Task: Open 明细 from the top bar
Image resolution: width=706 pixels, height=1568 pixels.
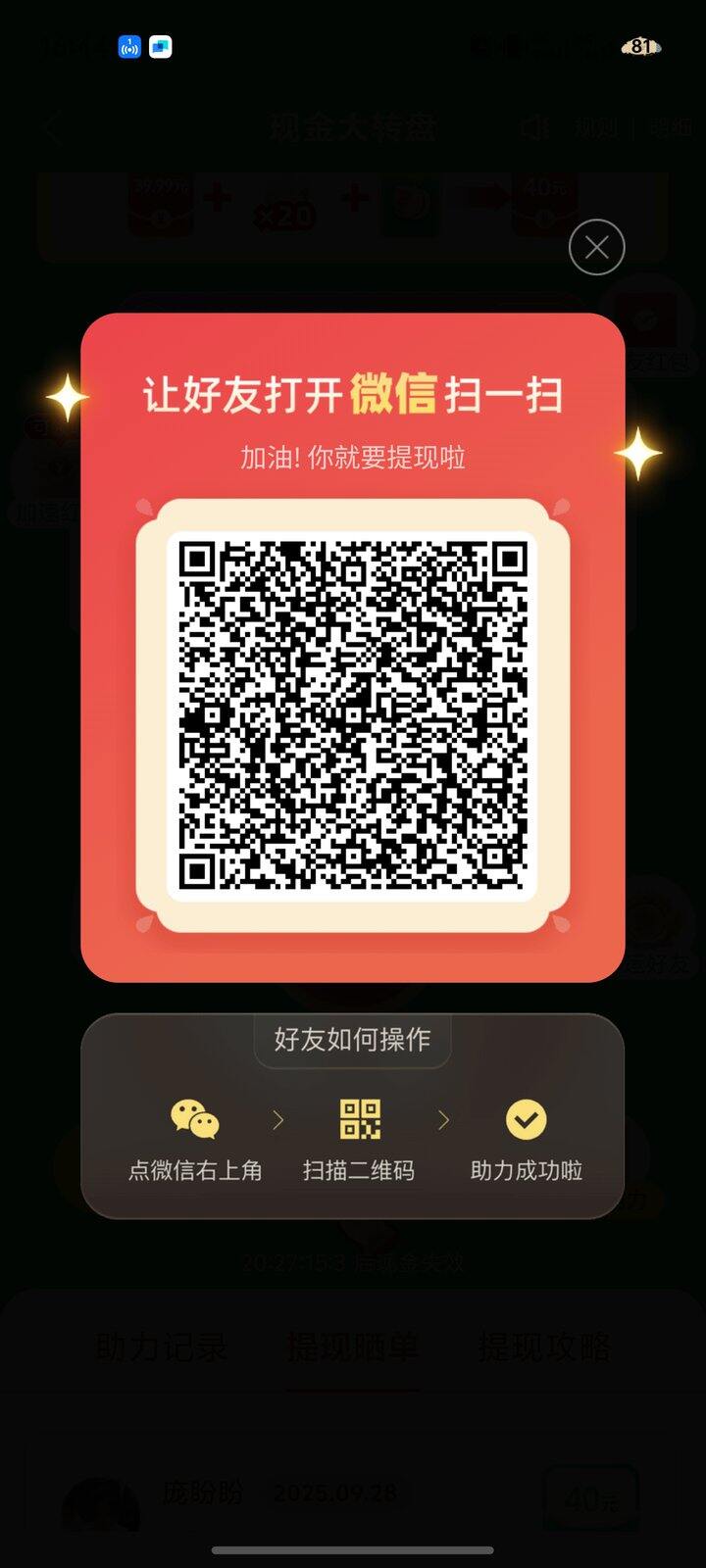Action: [673, 128]
